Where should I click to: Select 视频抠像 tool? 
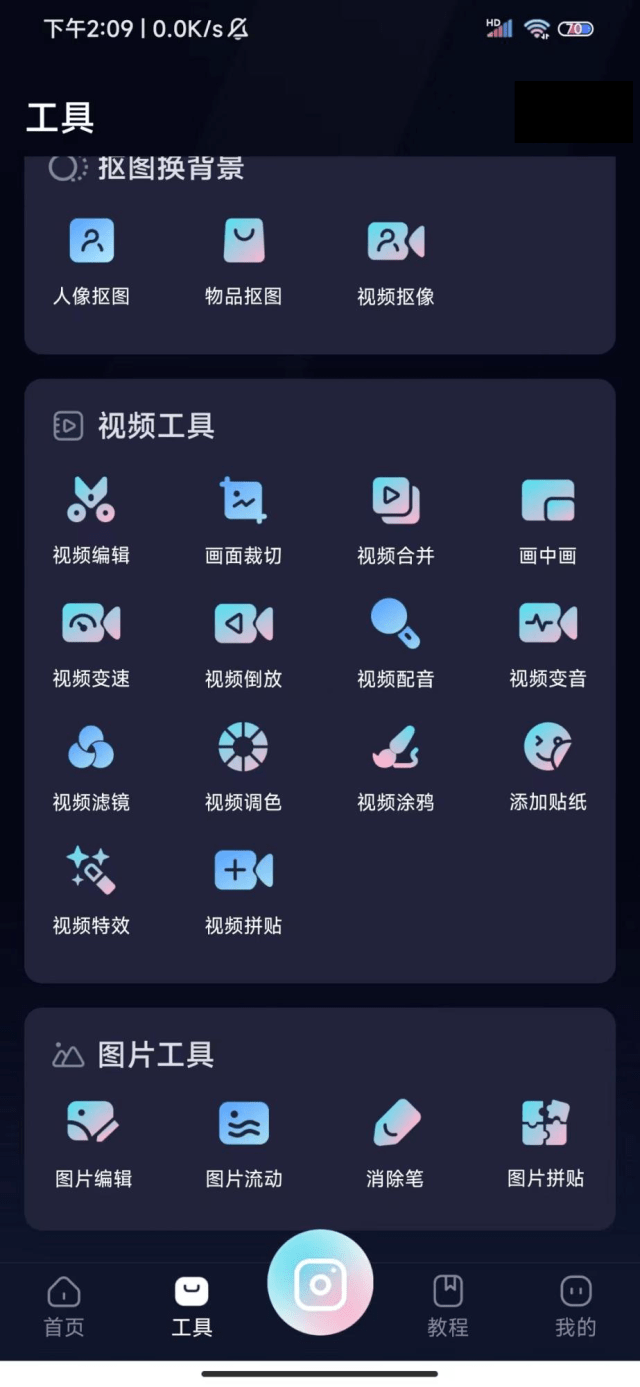tap(396, 262)
